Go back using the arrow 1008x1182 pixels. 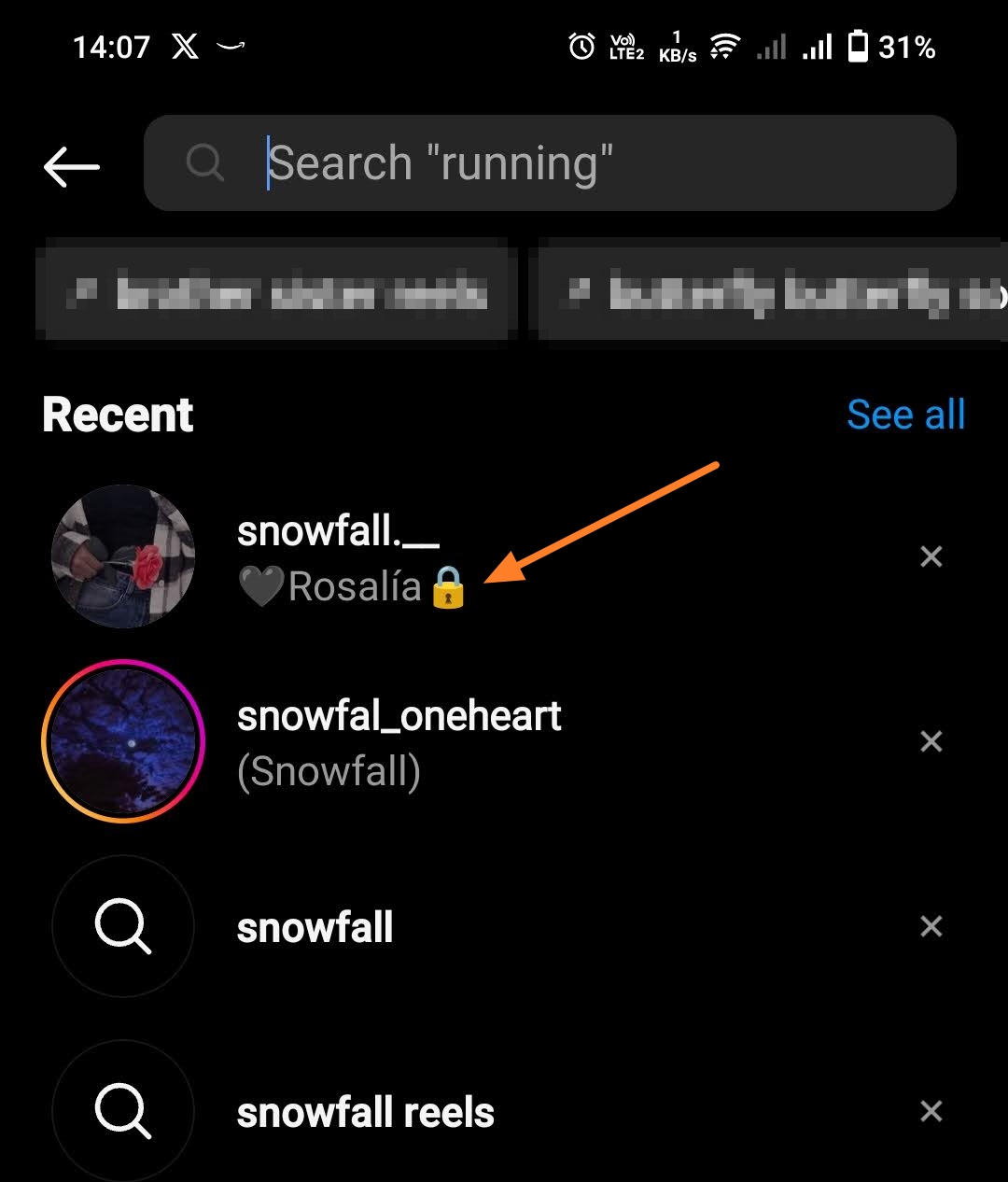point(72,167)
